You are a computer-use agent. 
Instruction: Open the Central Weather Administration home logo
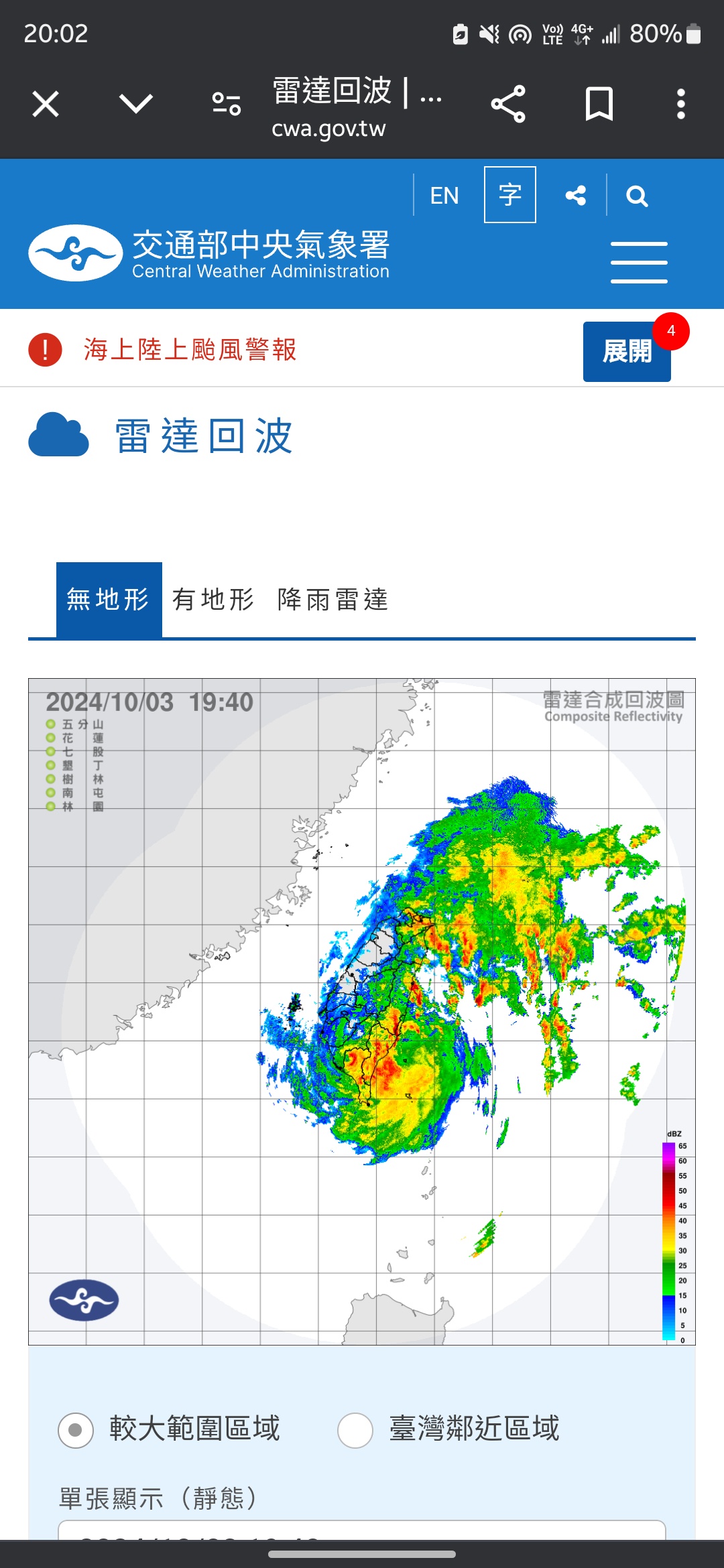pyautogui.click(x=209, y=253)
